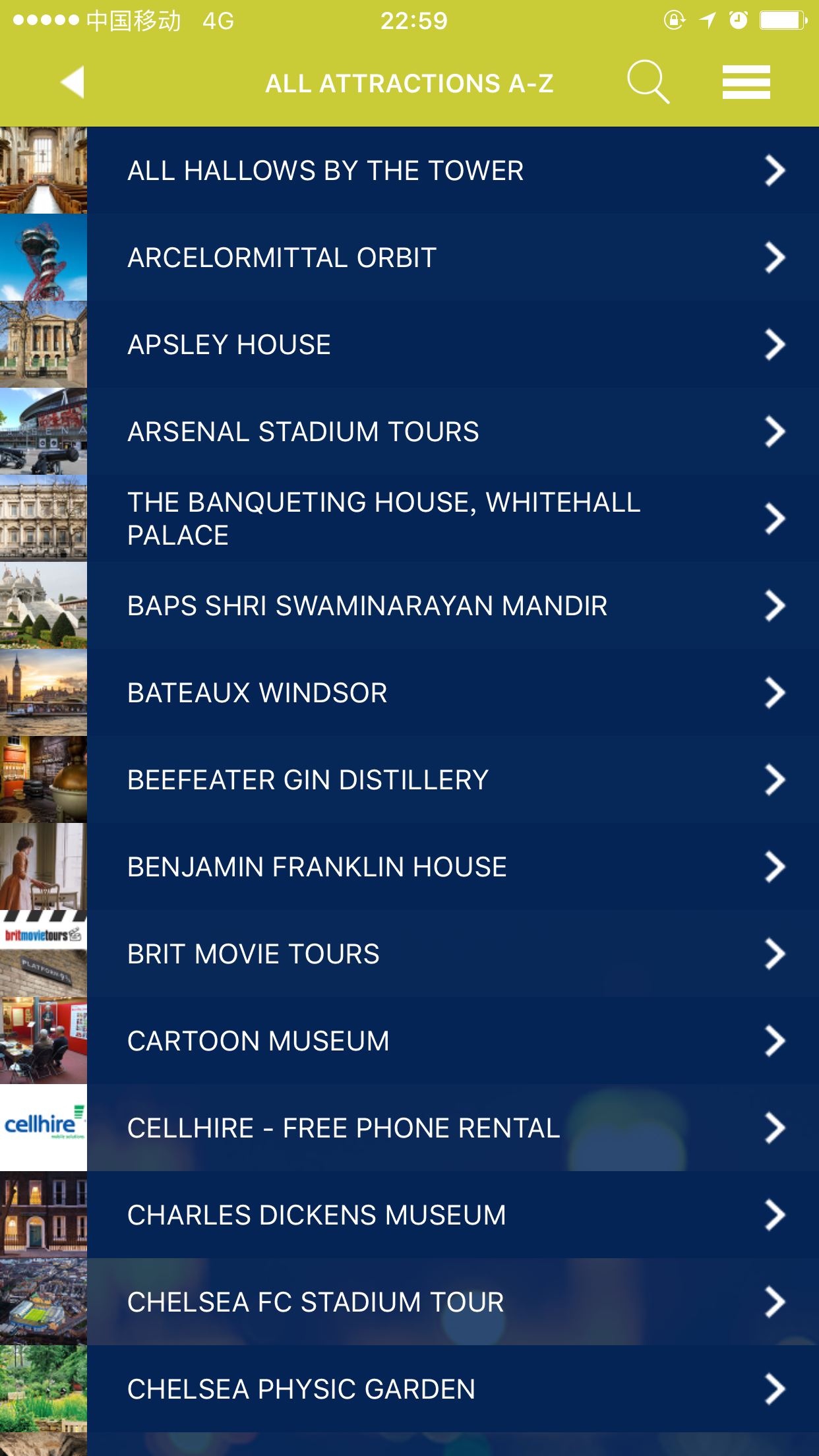View the Cartoon Museum entry
Viewport: 819px width, 1456px height.
click(409, 1041)
